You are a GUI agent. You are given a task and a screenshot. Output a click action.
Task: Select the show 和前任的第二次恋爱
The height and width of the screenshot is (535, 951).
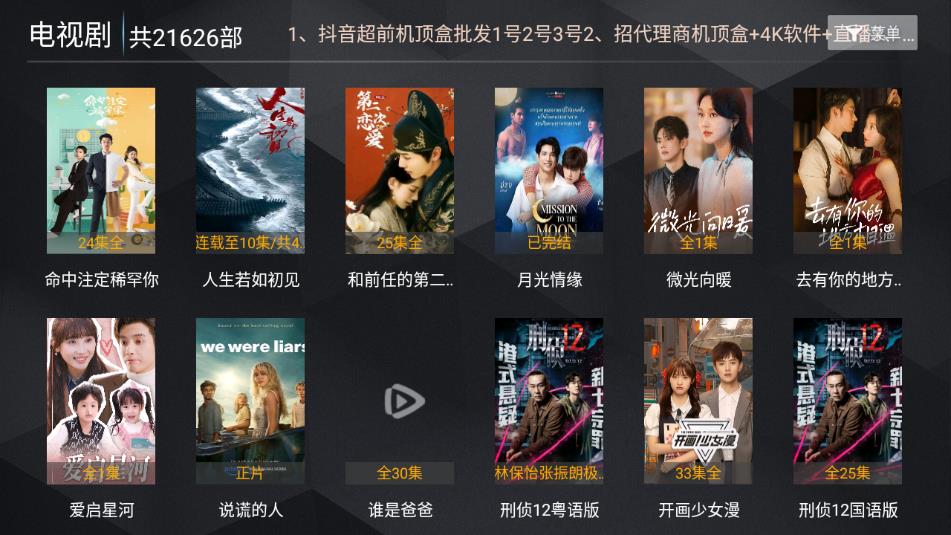coord(399,171)
